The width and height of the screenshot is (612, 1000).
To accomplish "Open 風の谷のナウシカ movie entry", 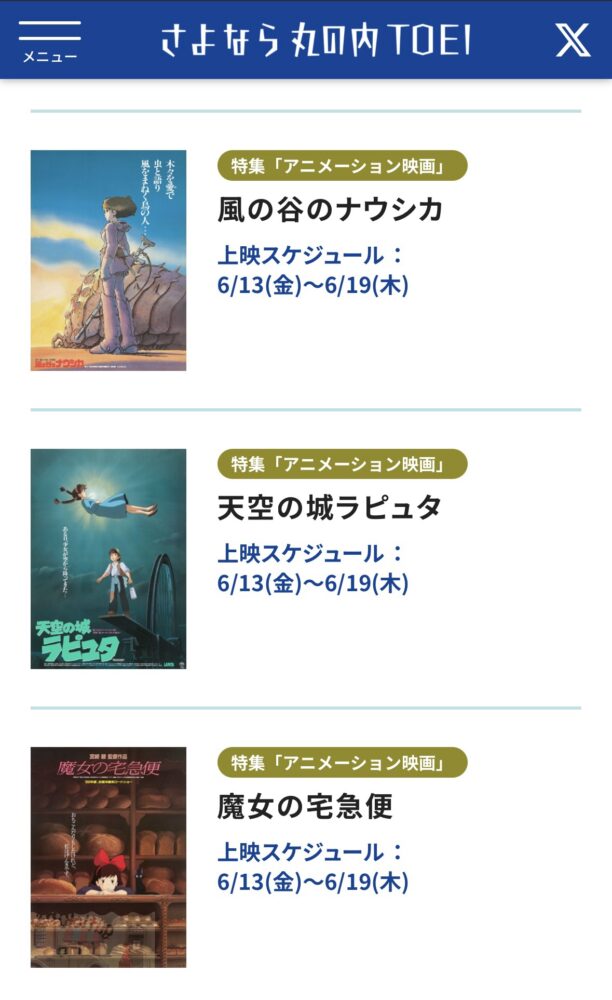I will click(x=330, y=209).
